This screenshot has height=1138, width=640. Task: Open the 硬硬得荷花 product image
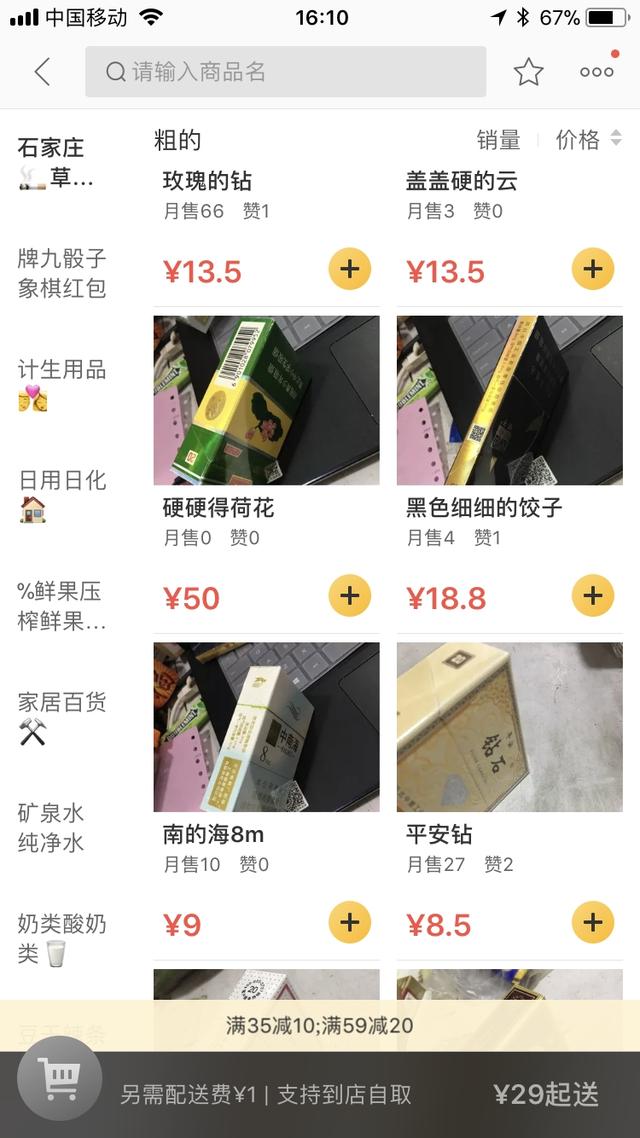tap(266, 400)
